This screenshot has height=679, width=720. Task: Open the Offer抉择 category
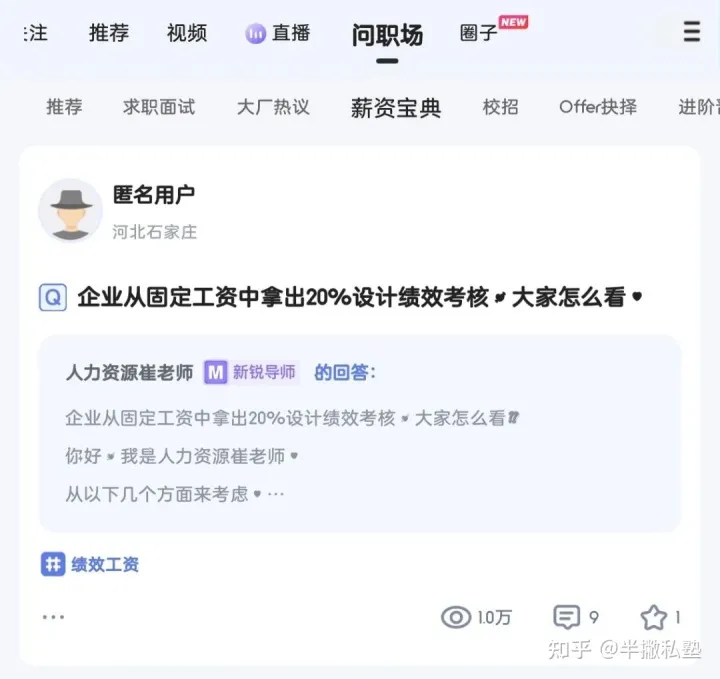598,107
